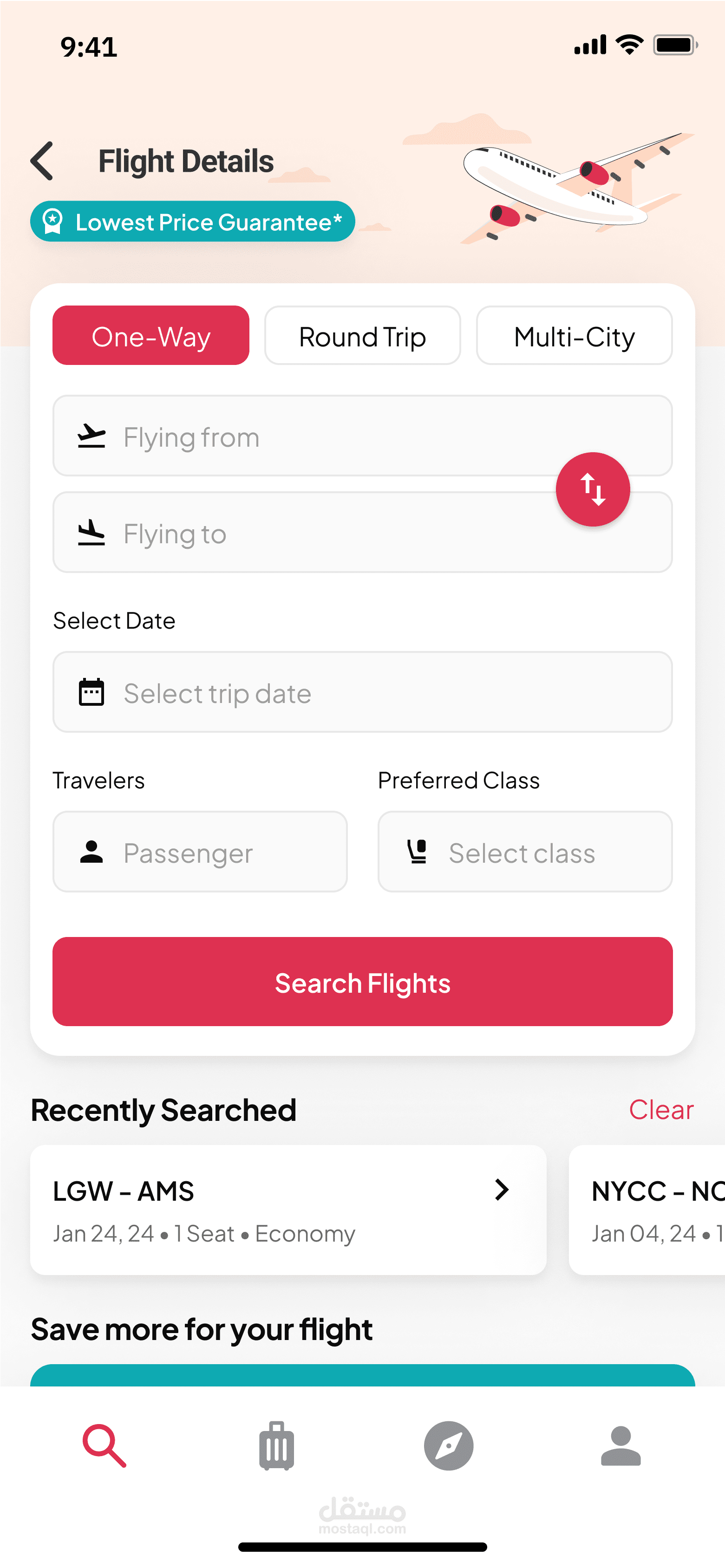Clear recently searched flights
725x1568 pixels.
661,1110
